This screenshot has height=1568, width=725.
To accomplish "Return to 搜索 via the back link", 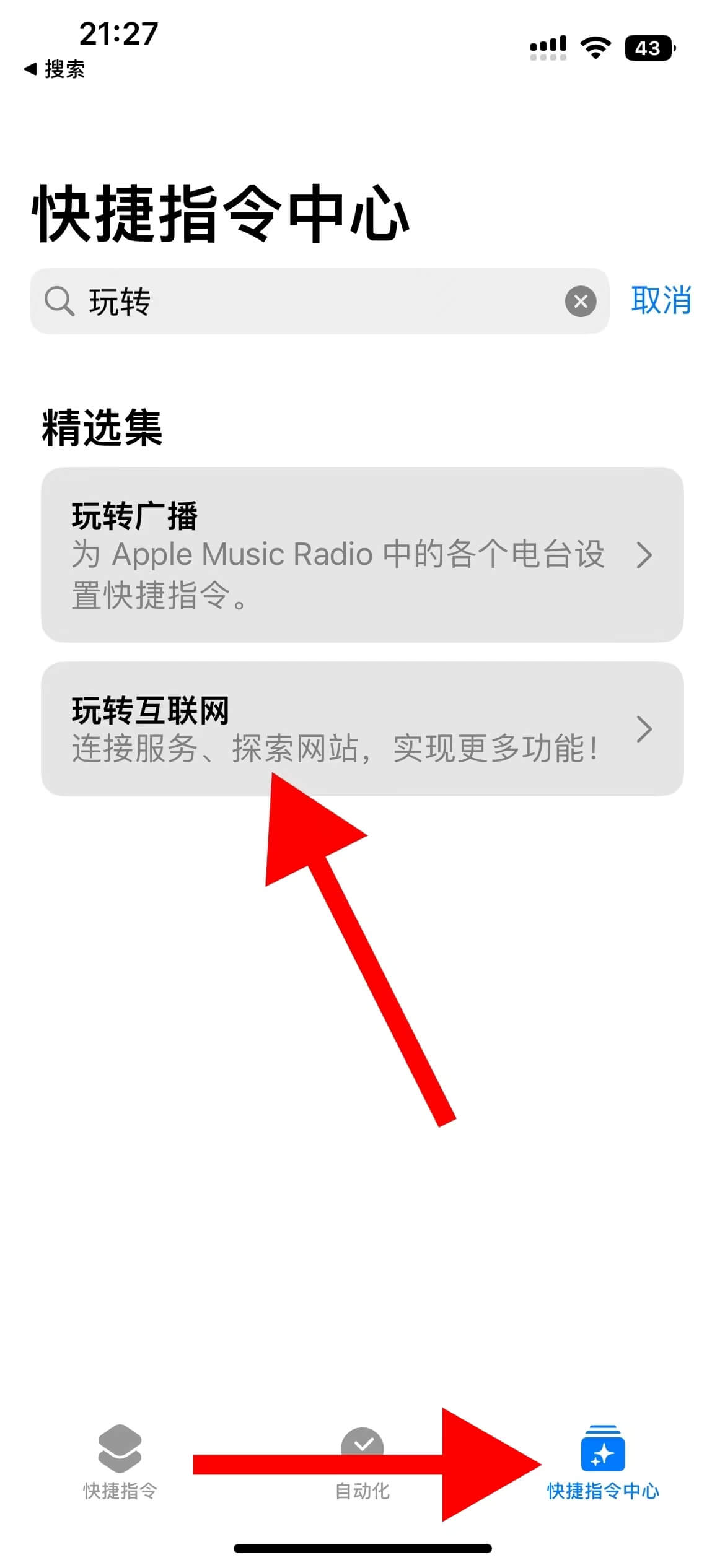I will [x=55, y=69].
